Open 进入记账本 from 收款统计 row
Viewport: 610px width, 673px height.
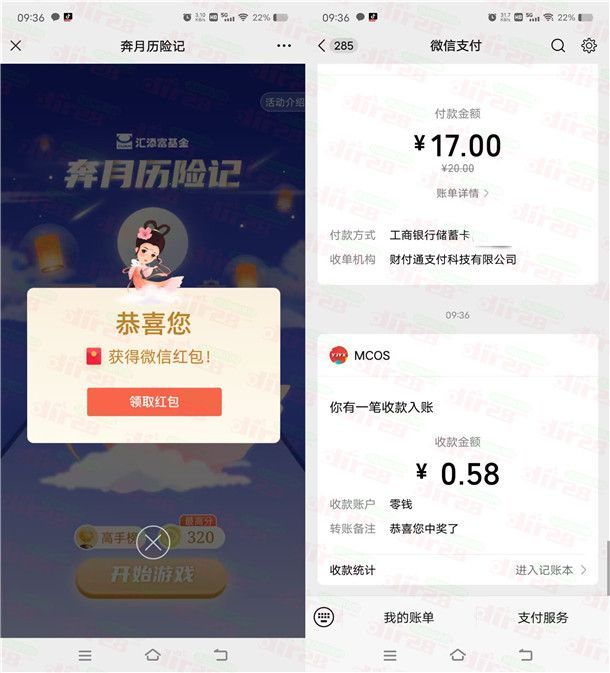point(550,570)
